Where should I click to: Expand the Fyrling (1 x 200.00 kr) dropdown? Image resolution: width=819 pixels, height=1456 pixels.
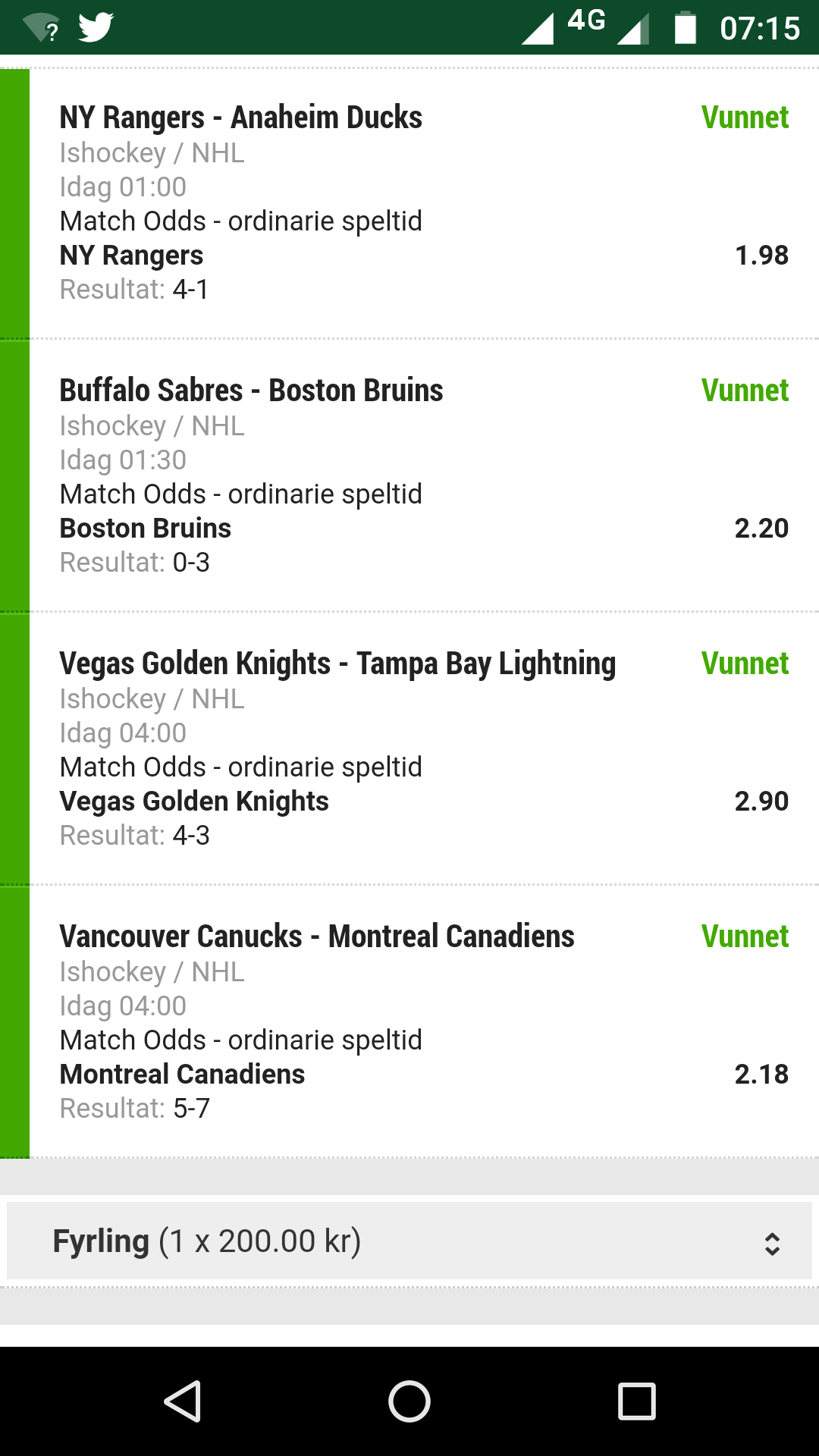pos(409,1241)
